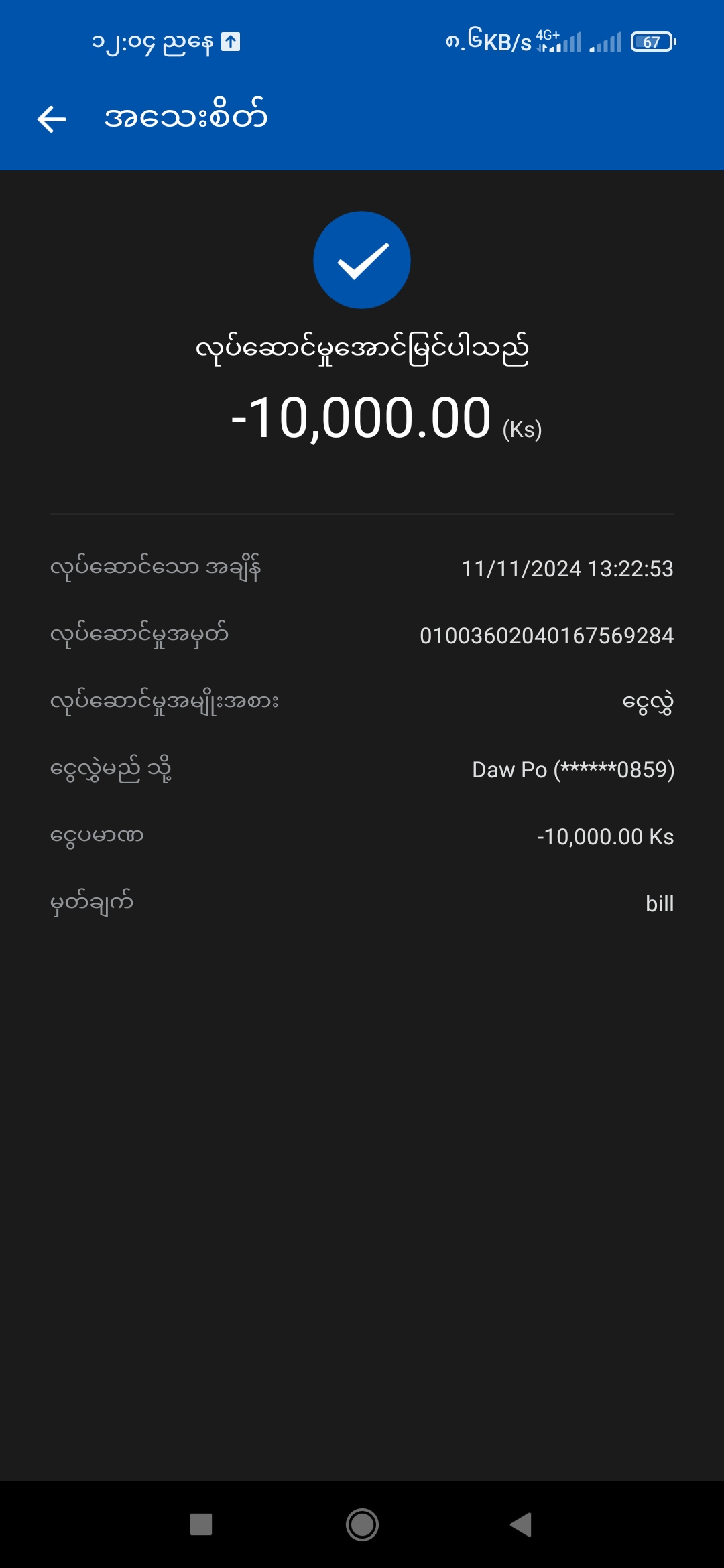Open the recent apps overview
The width and height of the screenshot is (724, 1568).
tap(201, 1524)
